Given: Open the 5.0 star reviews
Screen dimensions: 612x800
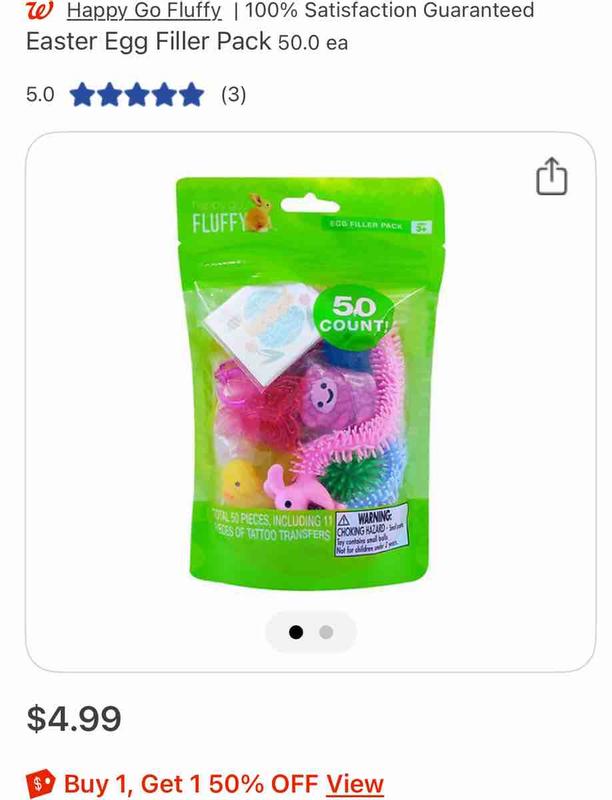Looking at the screenshot, I should (x=135, y=96).
